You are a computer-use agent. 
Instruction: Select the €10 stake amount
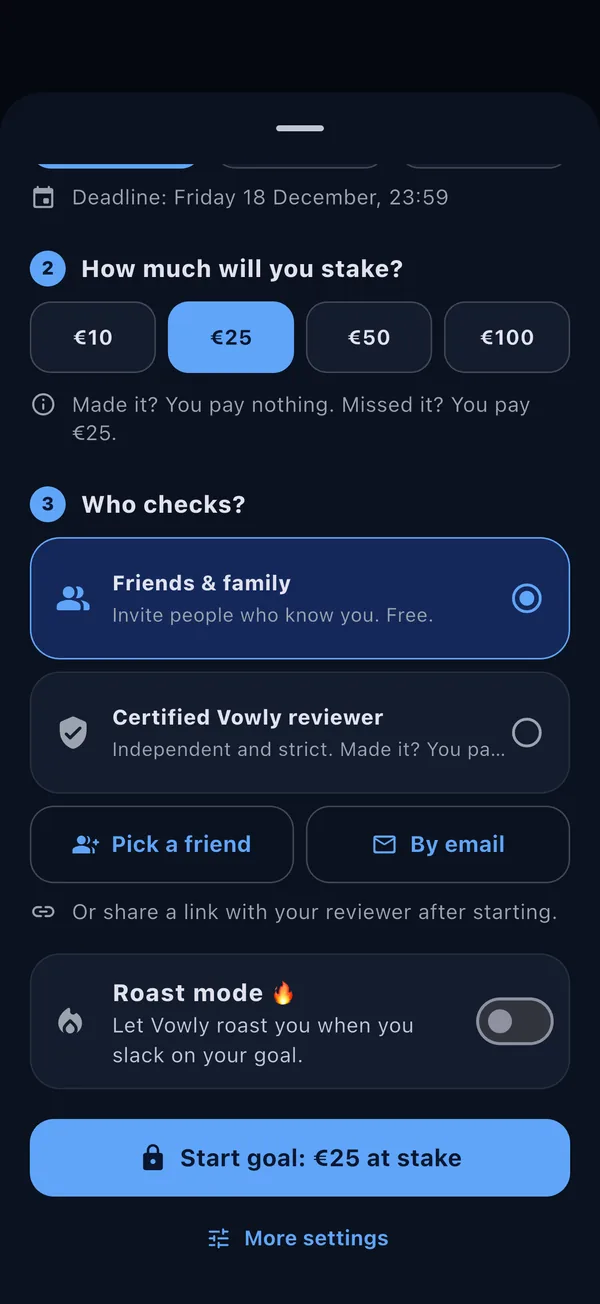click(x=93, y=337)
